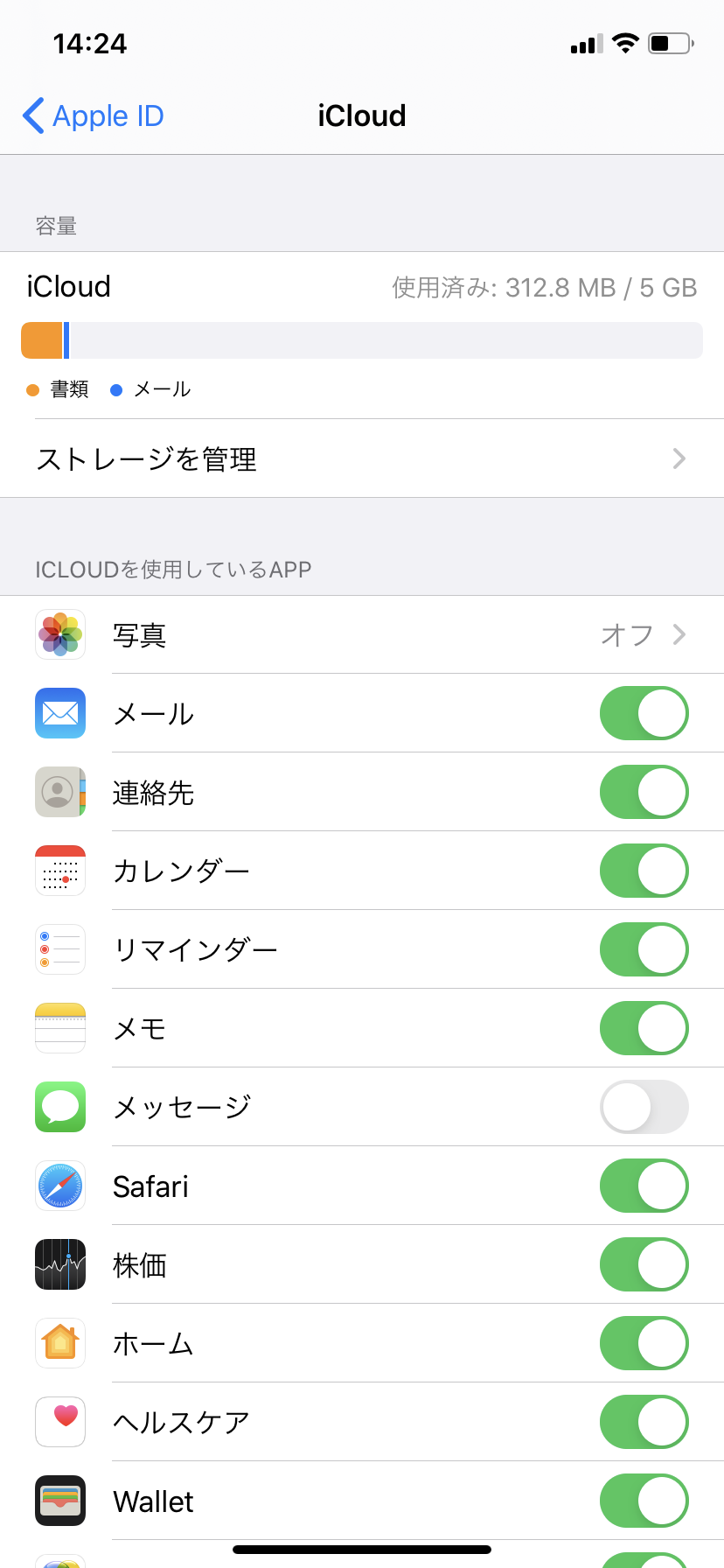Disable Wallet iCloud sync
The width and height of the screenshot is (724, 1568).
pos(644,1501)
